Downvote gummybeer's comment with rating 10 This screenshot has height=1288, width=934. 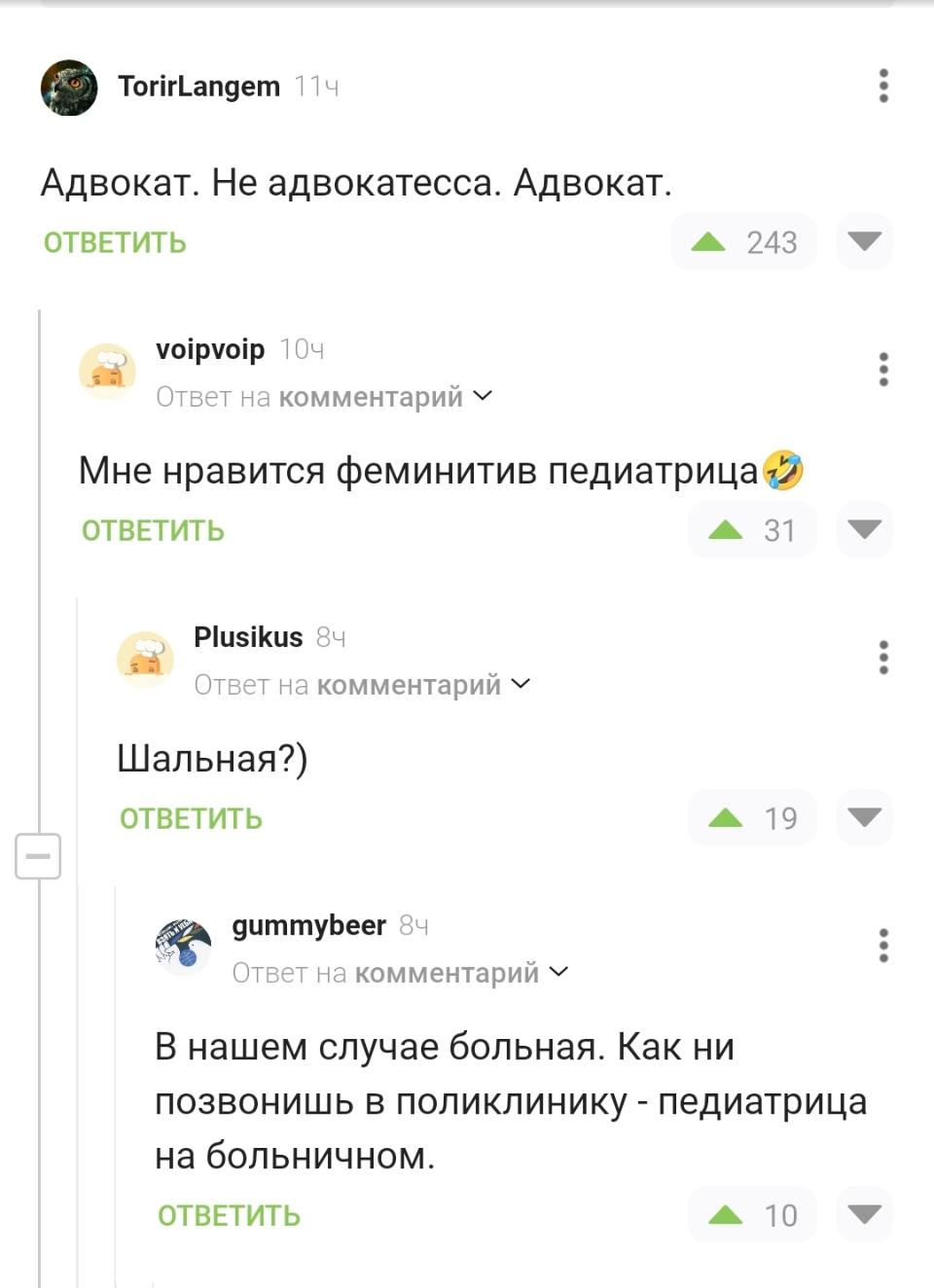point(864,1214)
